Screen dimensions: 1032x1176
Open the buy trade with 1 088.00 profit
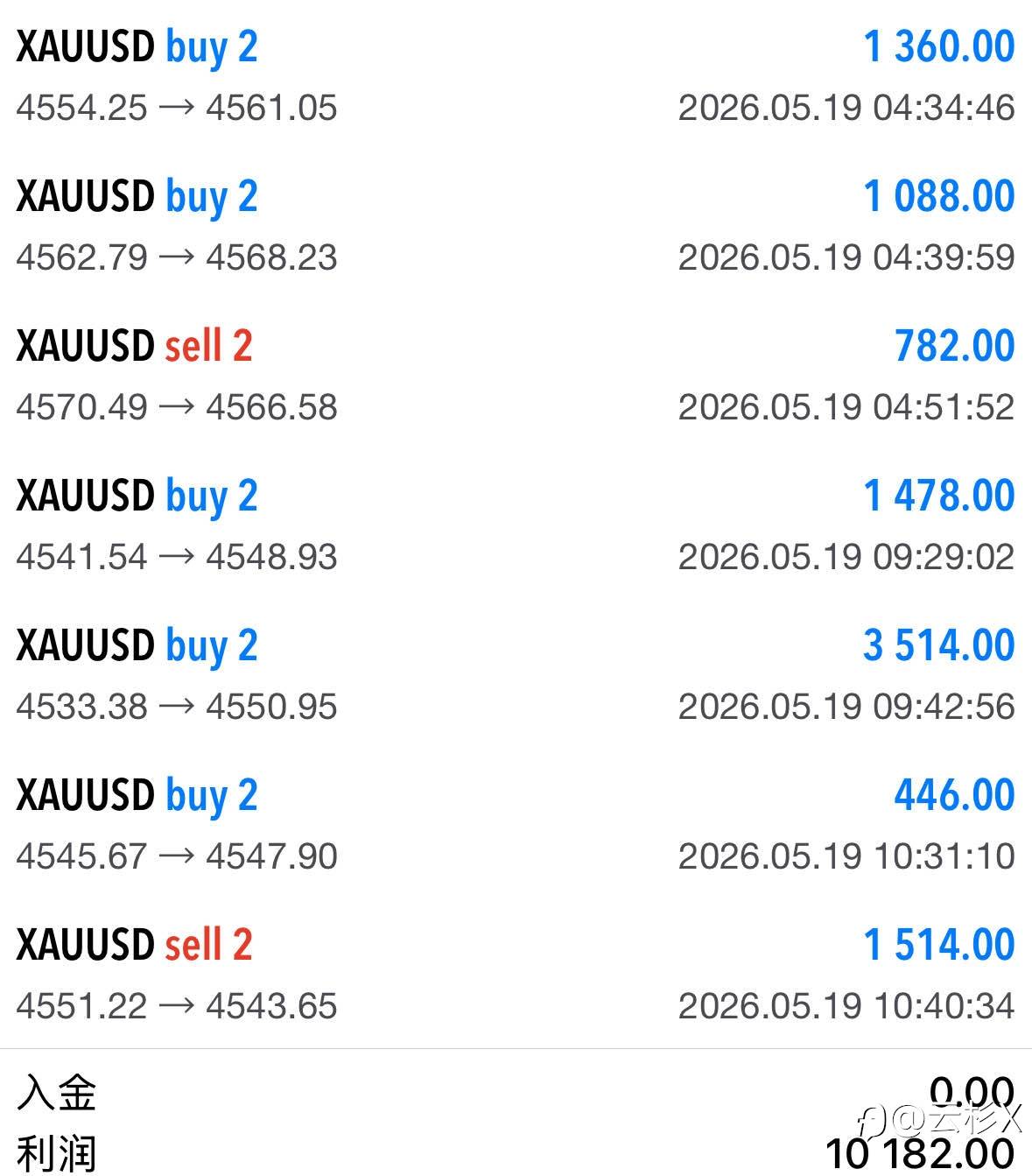pos(516,225)
